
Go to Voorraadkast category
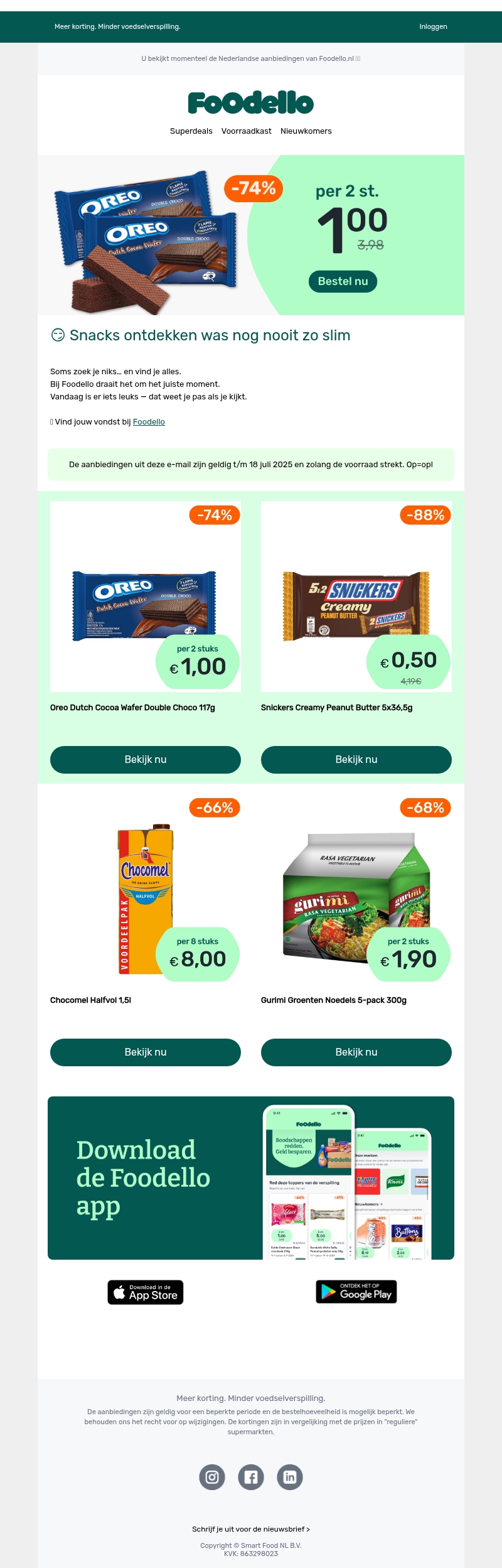pos(246,131)
